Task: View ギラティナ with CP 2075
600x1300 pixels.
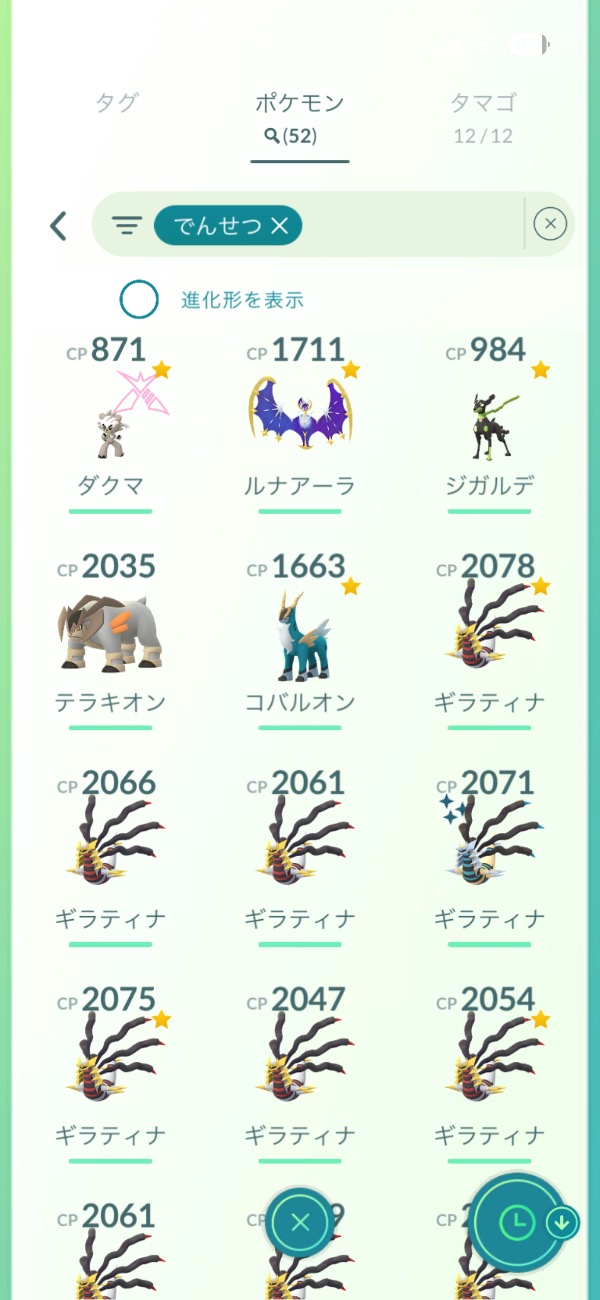Action: pos(110,1070)
